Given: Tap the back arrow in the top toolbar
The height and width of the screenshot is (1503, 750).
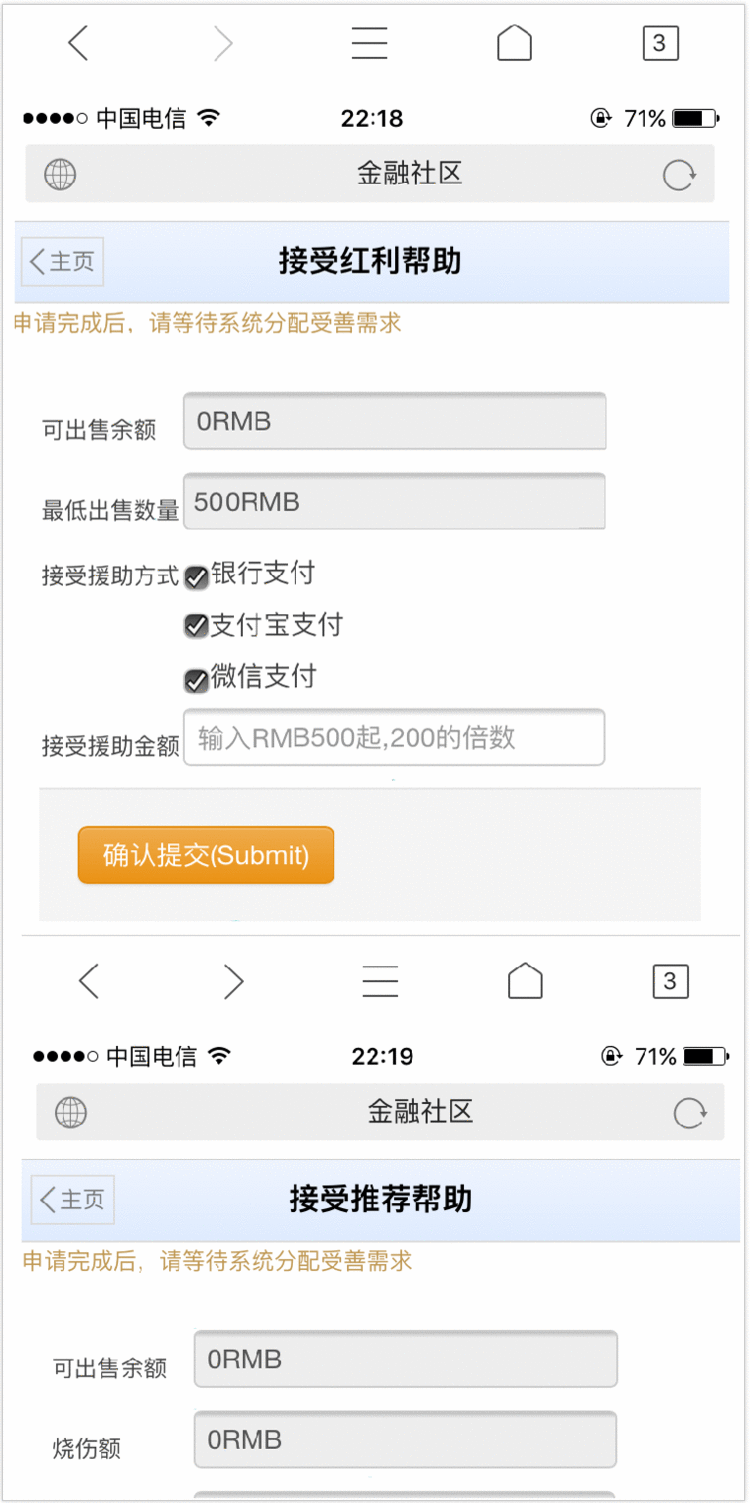Looking at the screenshot, I should click(78, 43).
